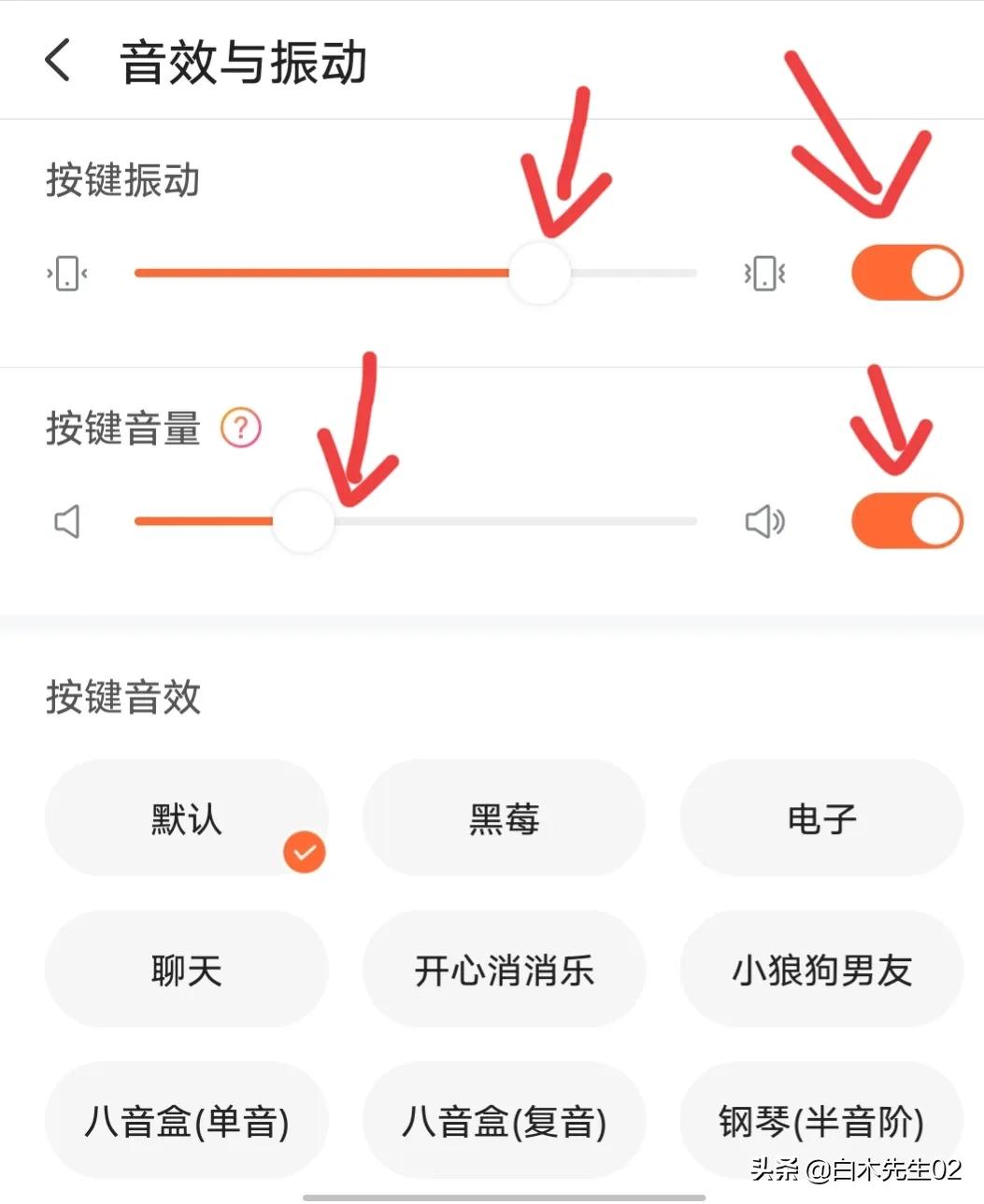
Task: Tap the 八音盒(单音) option
Action: coord(186,1122)
